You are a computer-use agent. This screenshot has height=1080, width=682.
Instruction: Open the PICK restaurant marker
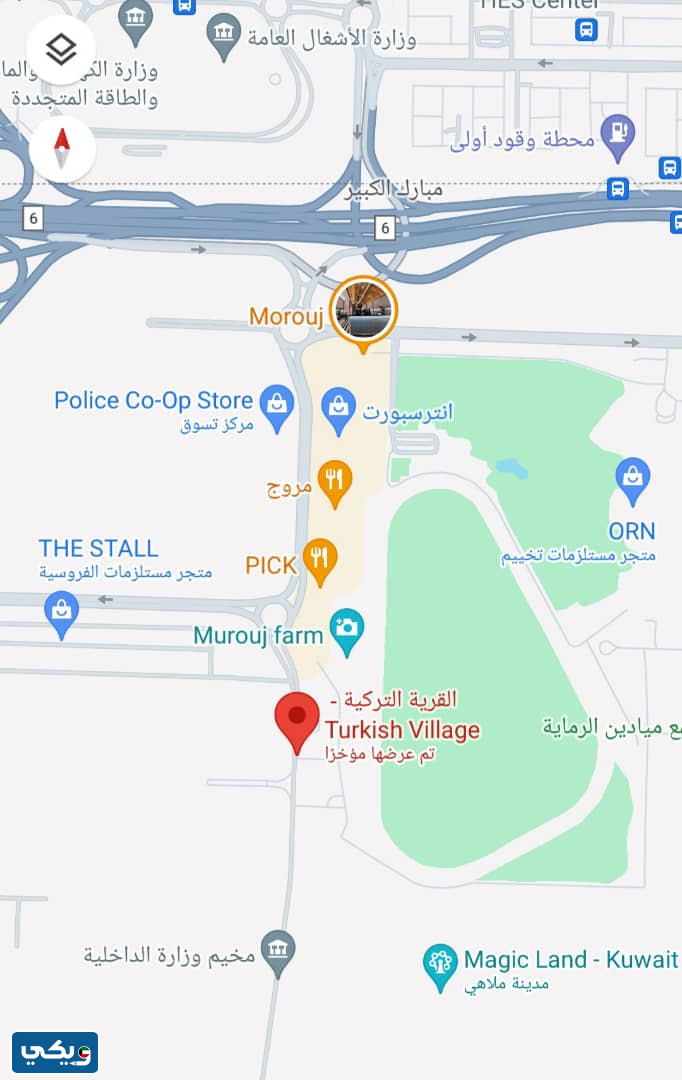coord(319,561)
